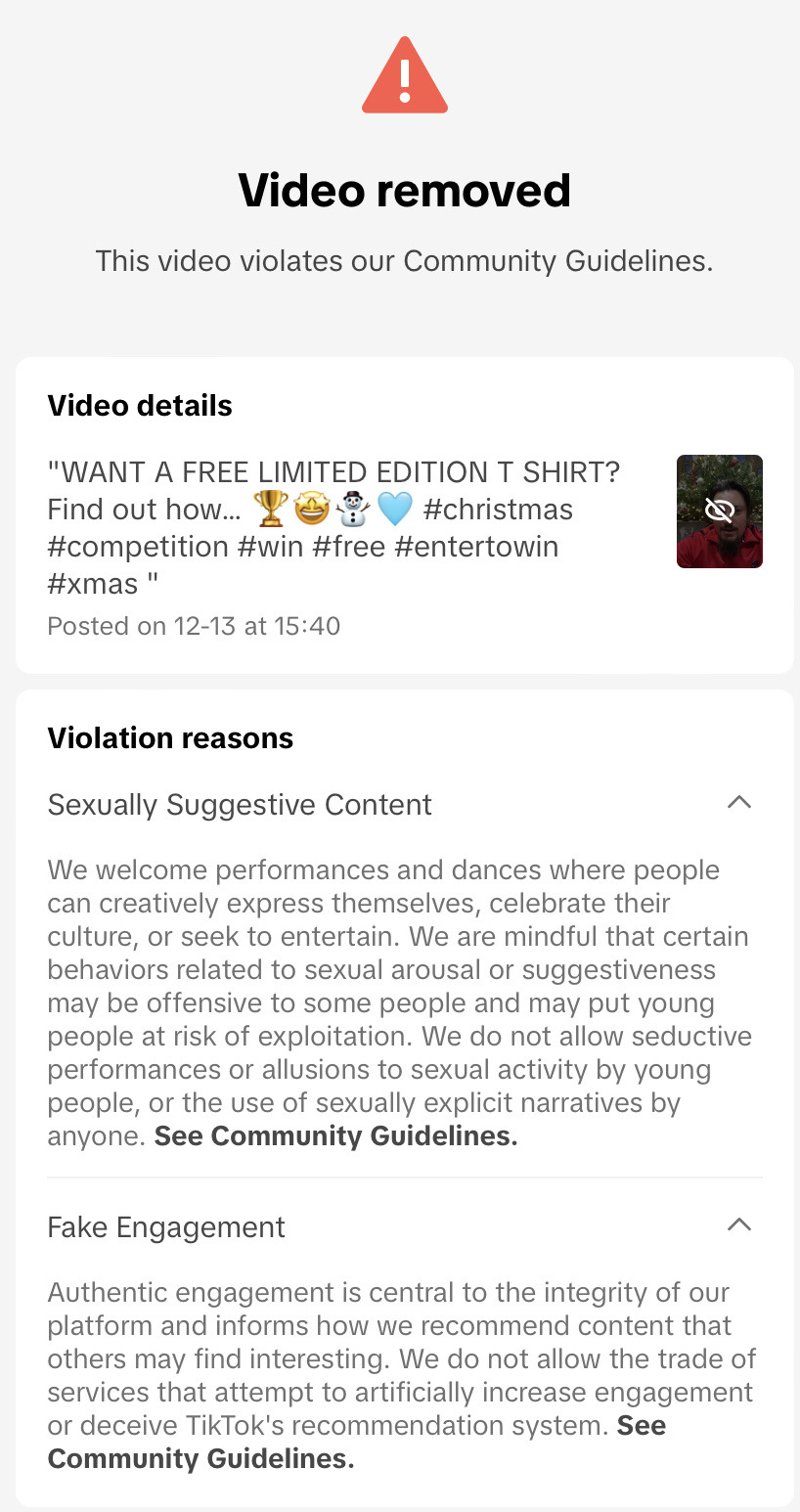Open Community Guidelines link under Sexually Suggestive Content

tap(335, 1136)
